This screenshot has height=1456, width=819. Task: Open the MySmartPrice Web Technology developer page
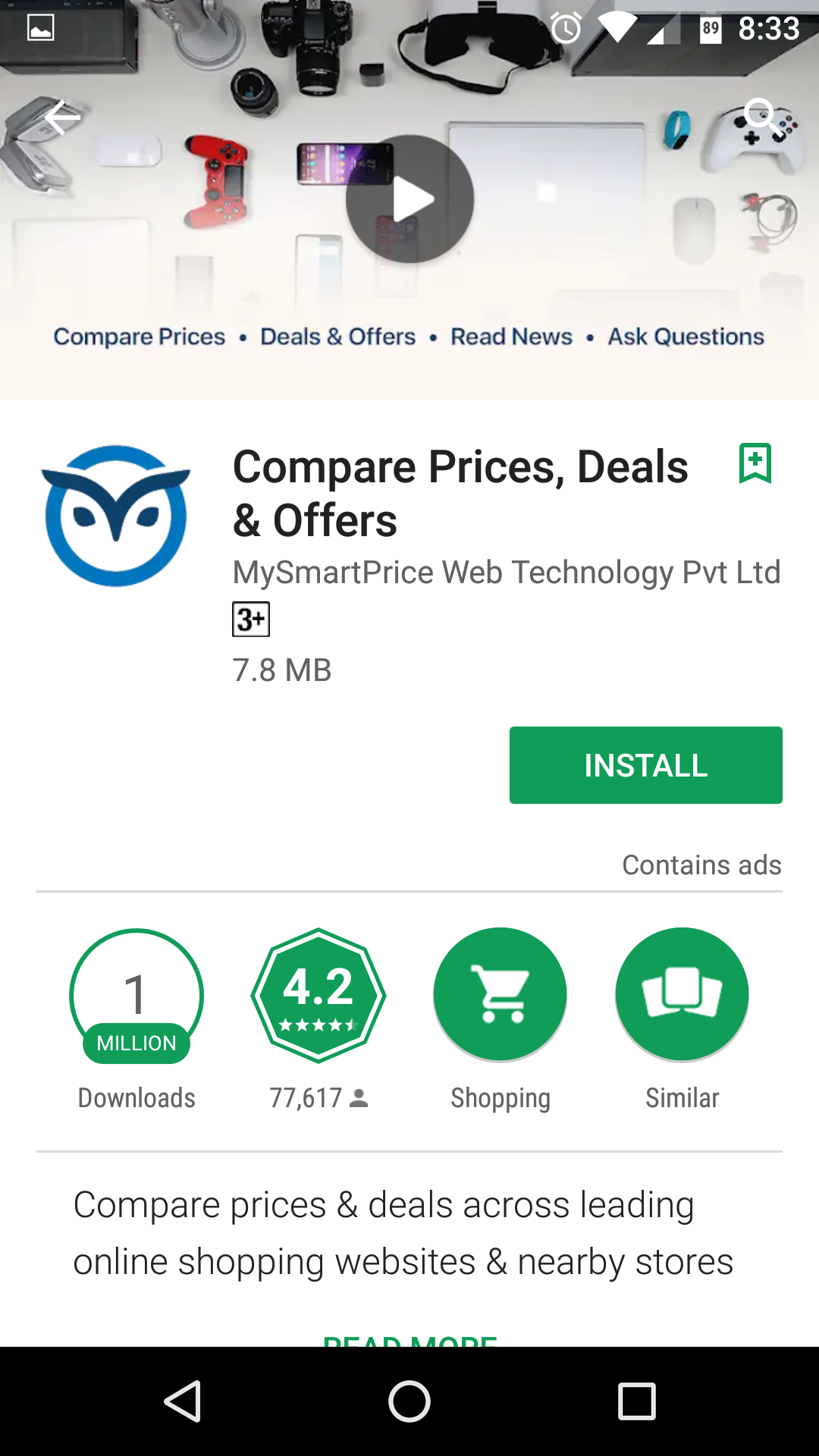click(506, 573)
